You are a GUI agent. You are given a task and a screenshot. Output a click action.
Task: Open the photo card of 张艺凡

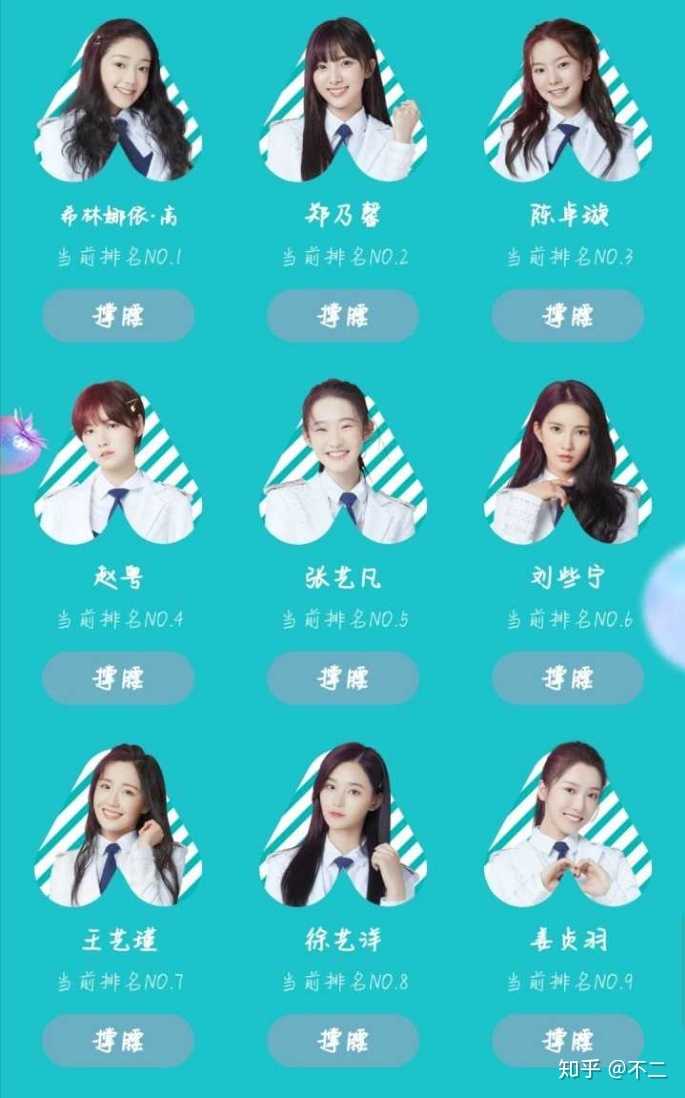click(x=343, y=462)
